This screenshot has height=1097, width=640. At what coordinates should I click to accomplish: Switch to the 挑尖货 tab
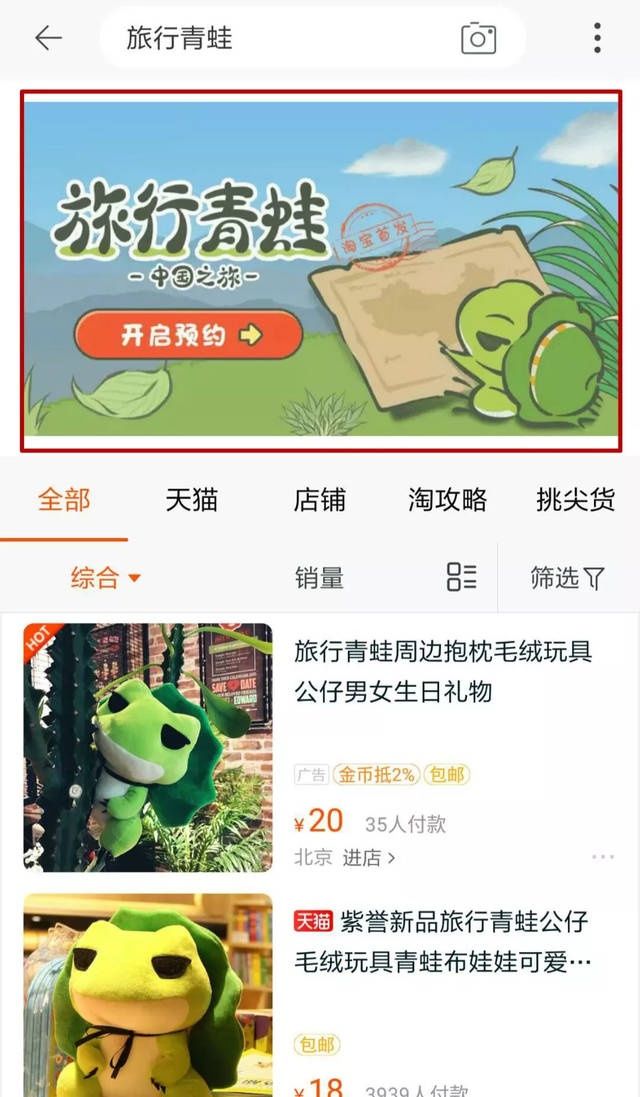[575, 500]
